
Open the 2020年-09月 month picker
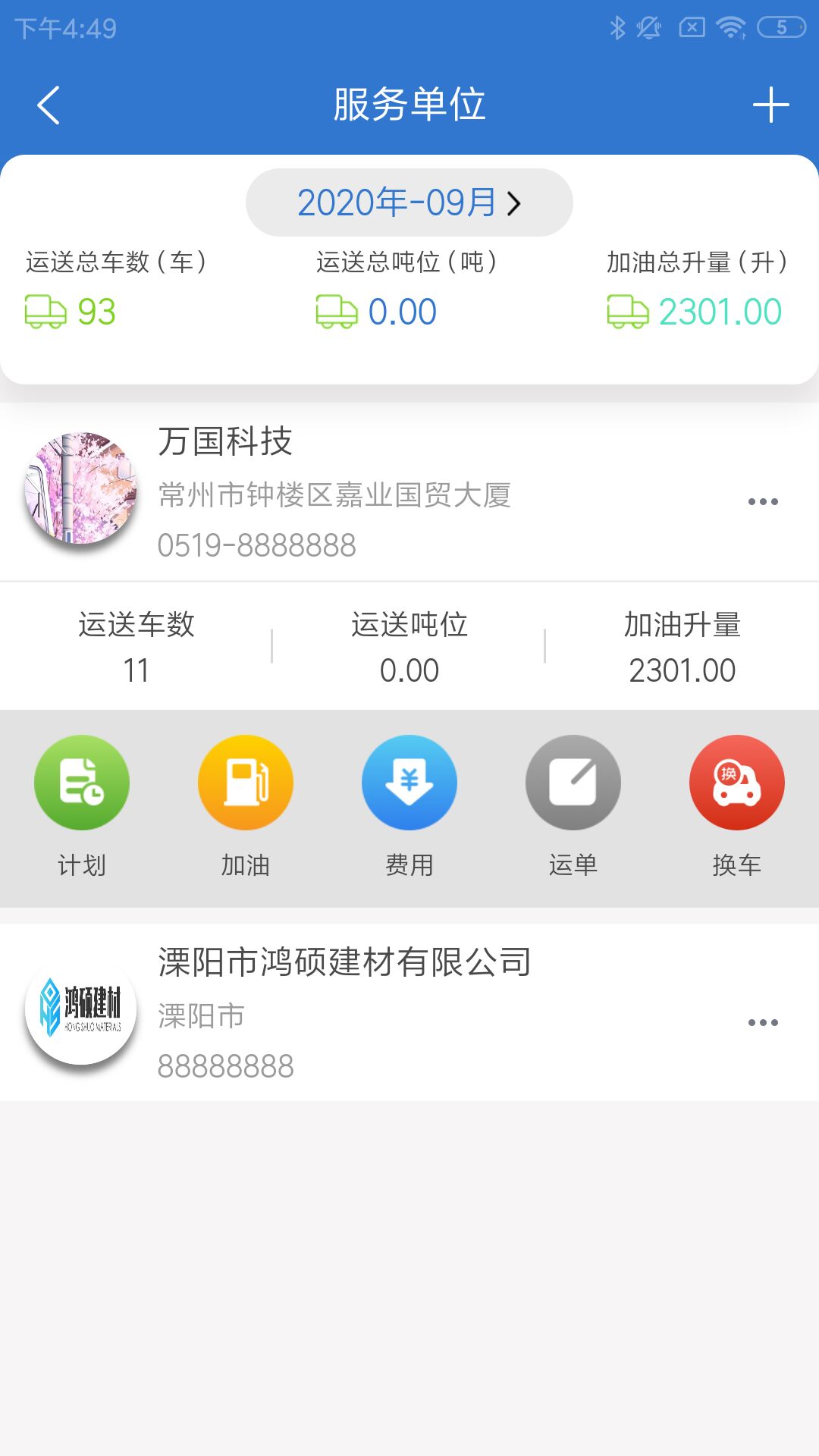coord(409,202)
